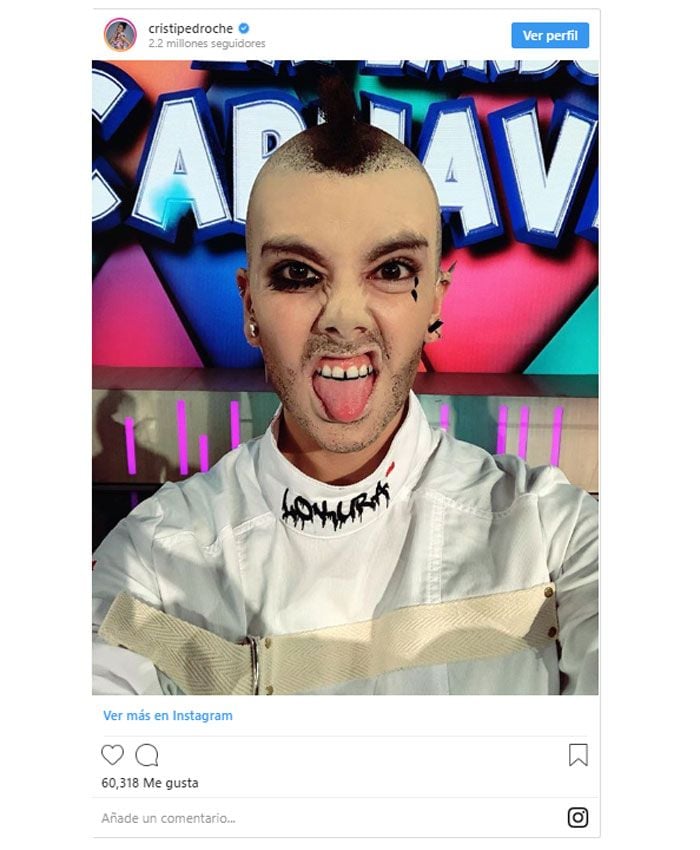Like this post with the heart icon
The height and width of the screenshot is (850, 700).
tap(113, 755)
